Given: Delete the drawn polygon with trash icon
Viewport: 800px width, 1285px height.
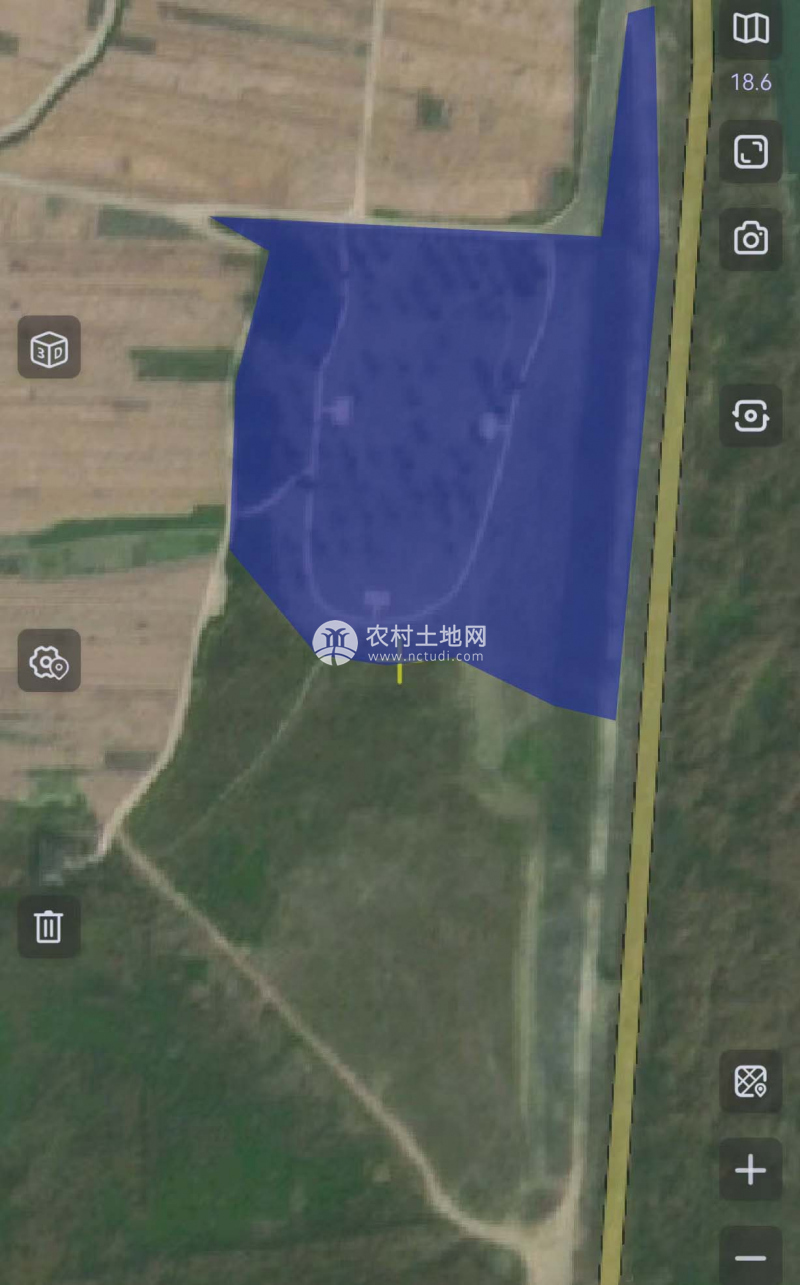Looking at the screenshot, I should [x=49, y=926].
